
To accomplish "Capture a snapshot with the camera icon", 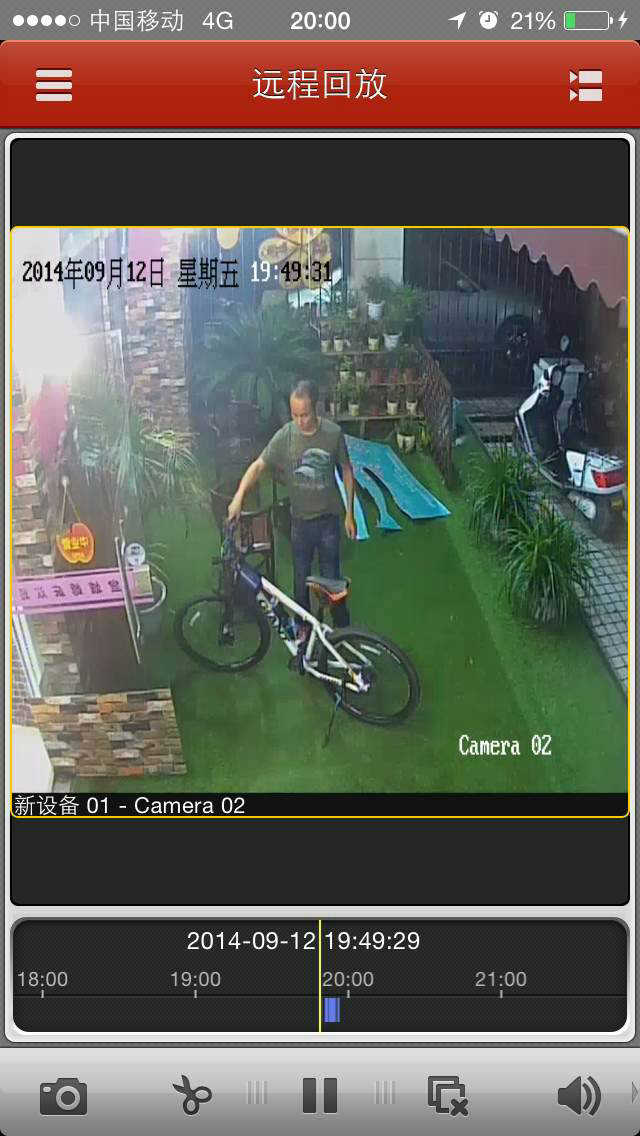I will point(64,1096).
